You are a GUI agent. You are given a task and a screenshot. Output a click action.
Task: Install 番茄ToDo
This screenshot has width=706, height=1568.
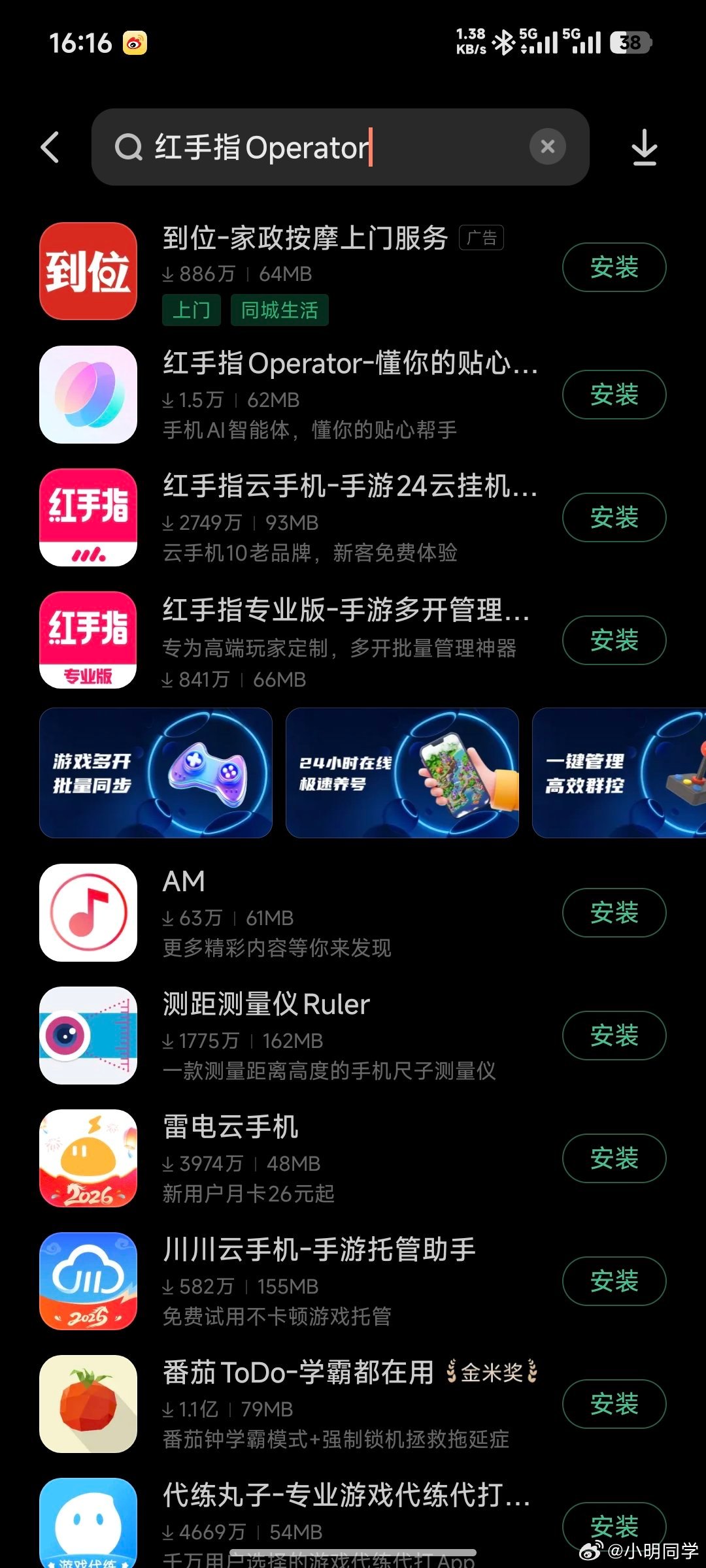[613, 1405]
